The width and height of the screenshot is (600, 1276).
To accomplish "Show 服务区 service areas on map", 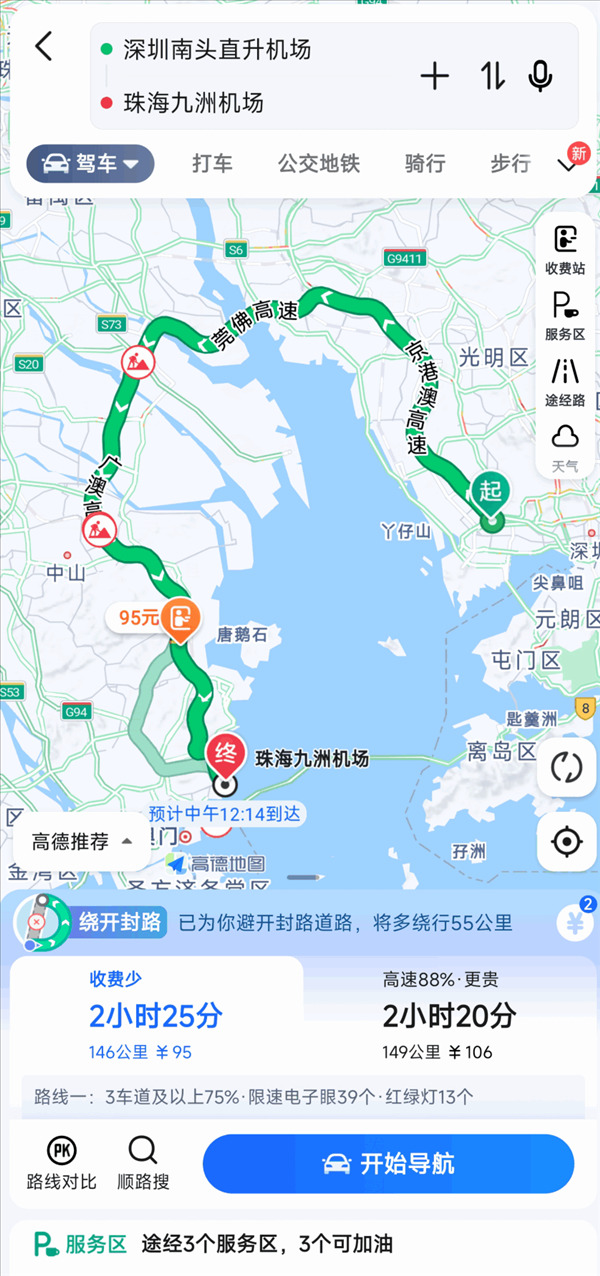I will pos(565,315).
